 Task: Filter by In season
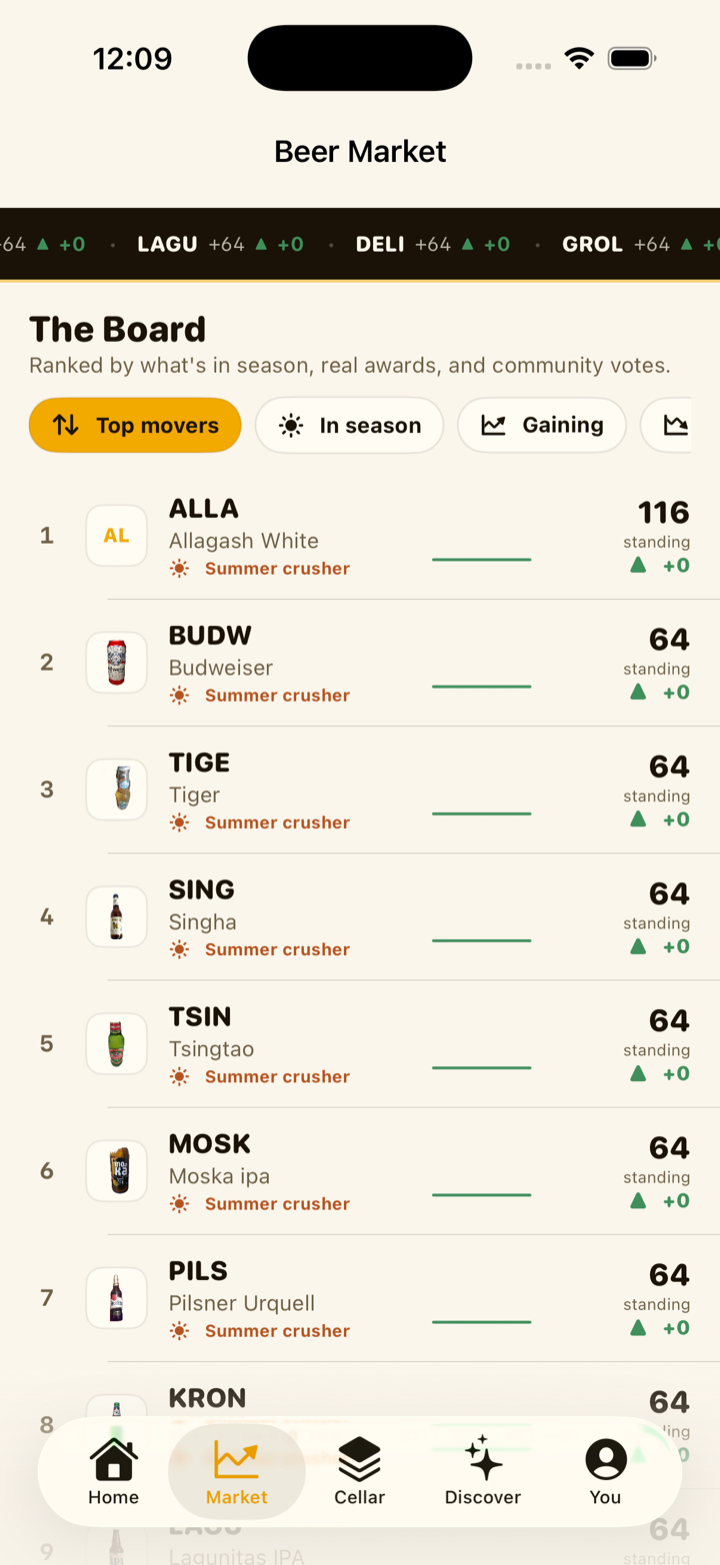350,425
